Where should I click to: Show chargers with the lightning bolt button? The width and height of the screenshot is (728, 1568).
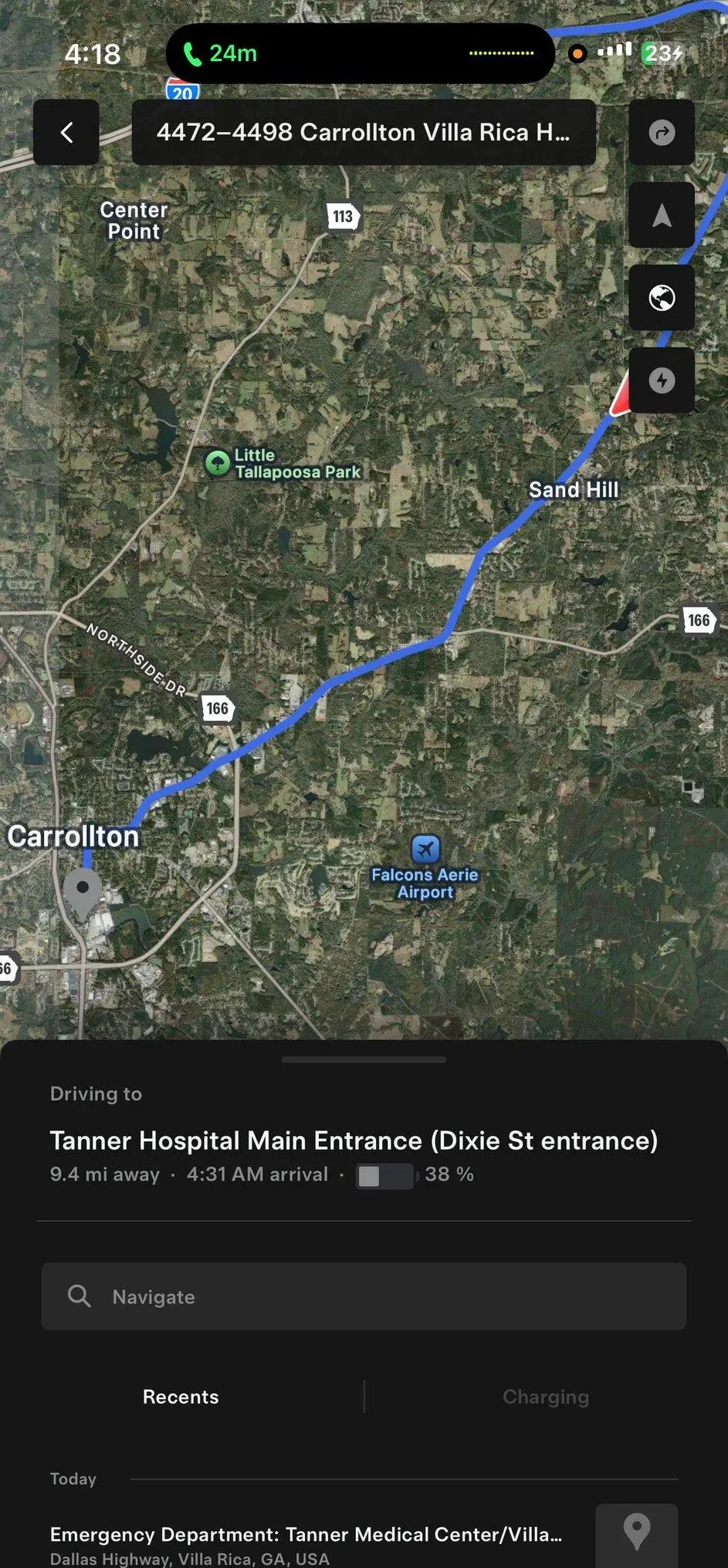[x=662, y=380]
